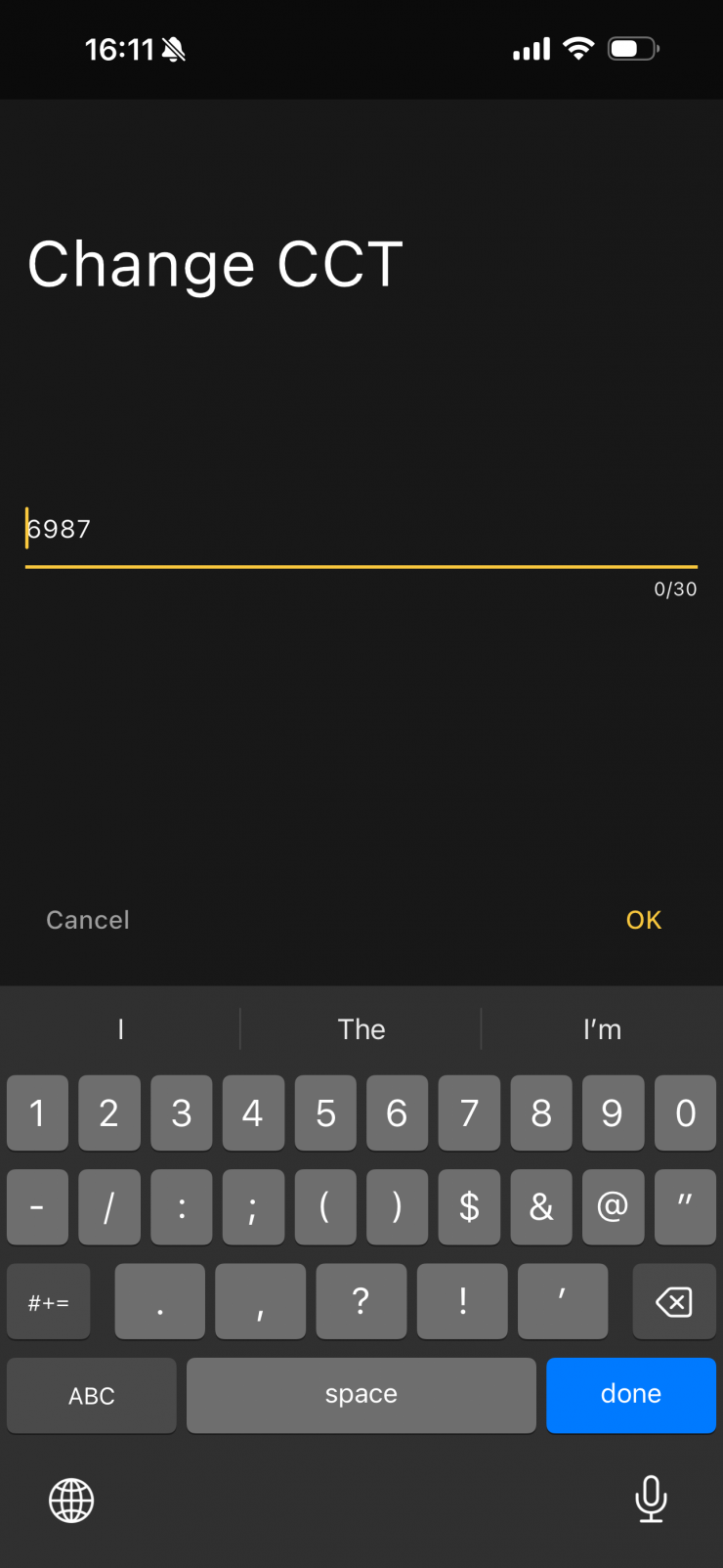This screenshot has width=723, height=1568.
Task: Select the suggestion "The"
Action: click(x=361, y=1029)
